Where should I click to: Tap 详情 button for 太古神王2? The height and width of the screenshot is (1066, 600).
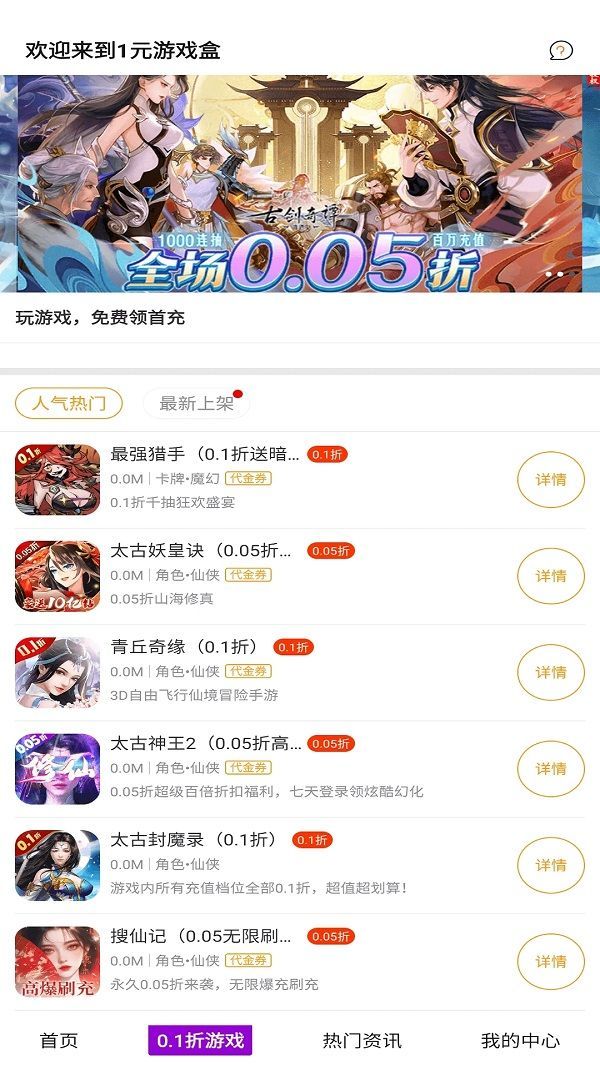(x=550, y=768)
